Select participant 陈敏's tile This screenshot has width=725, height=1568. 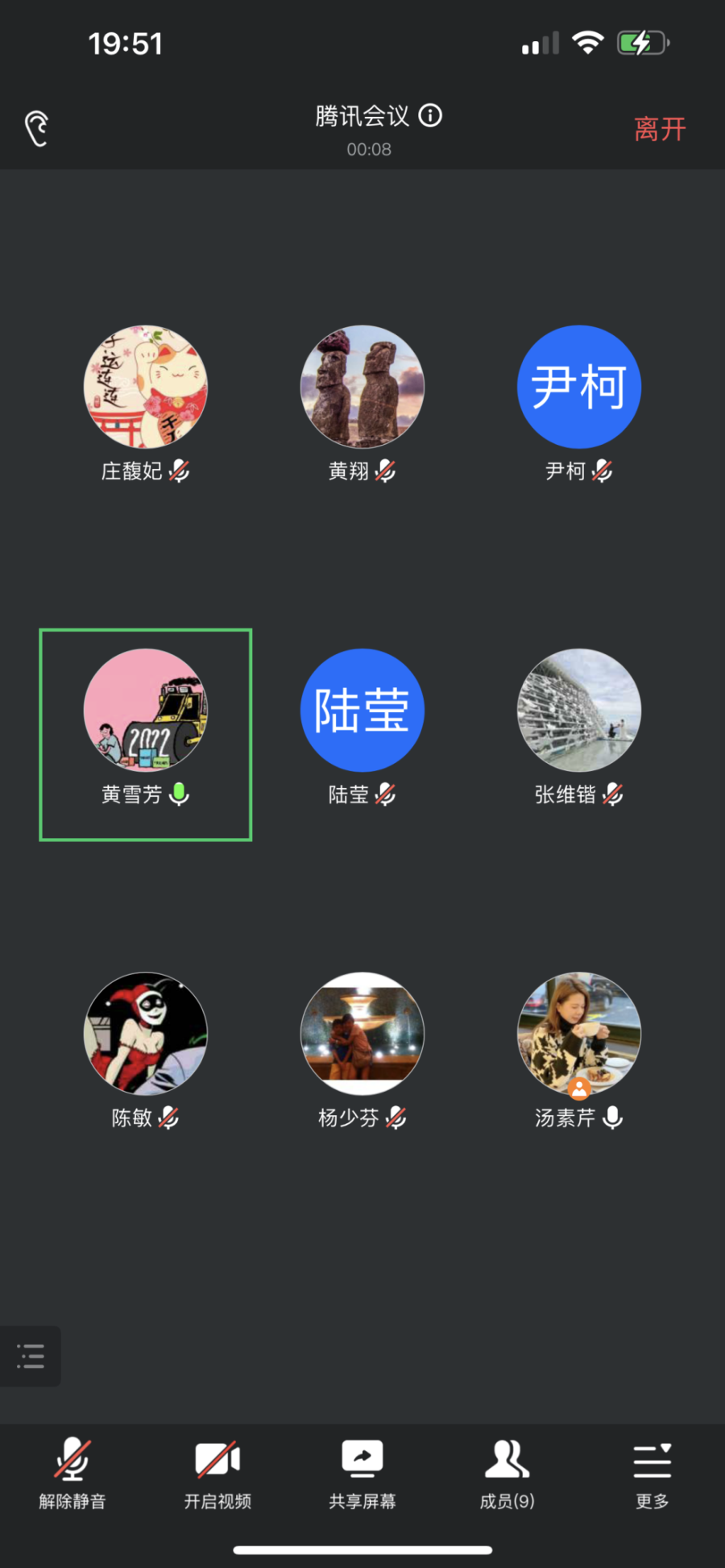(146, 1034)
